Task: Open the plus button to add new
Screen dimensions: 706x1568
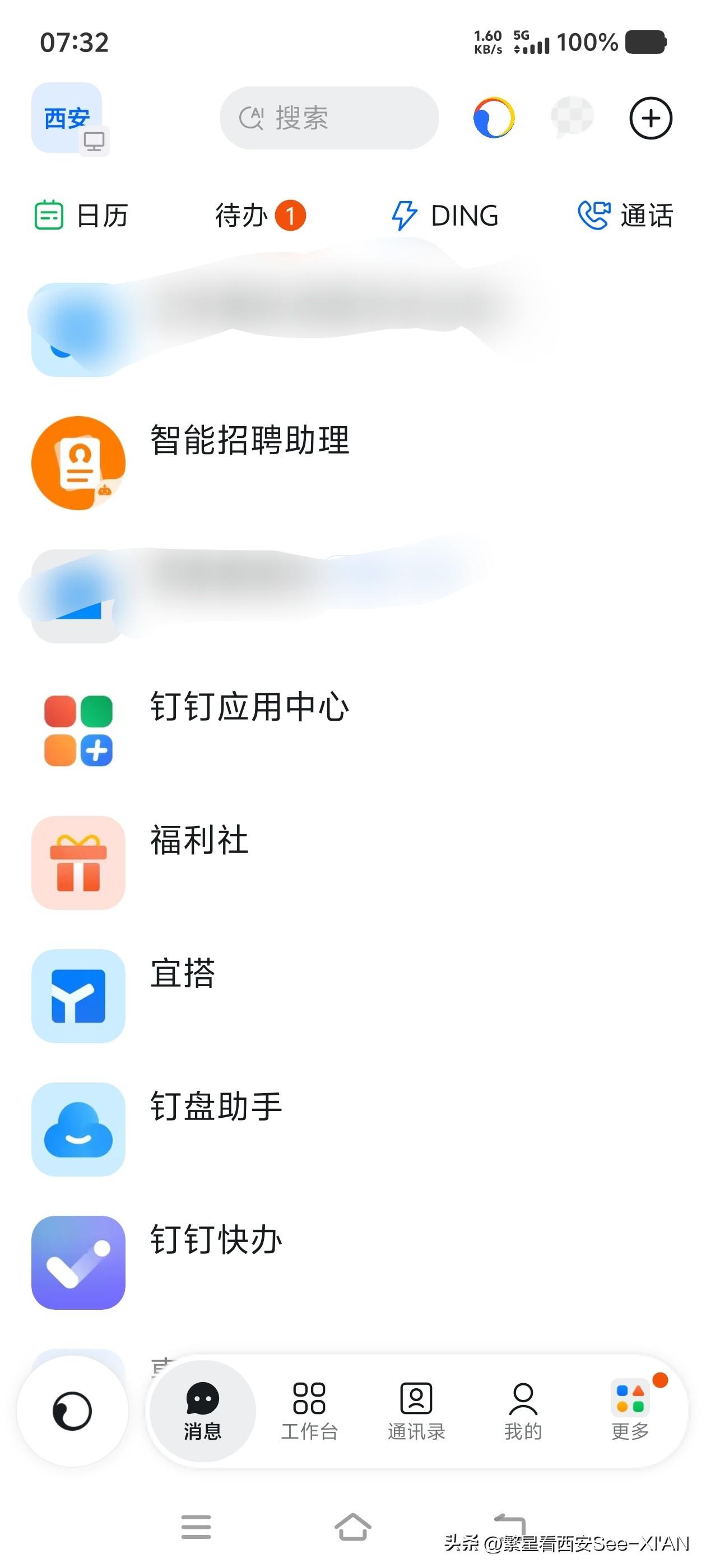Action: click(x=651, y=119)
